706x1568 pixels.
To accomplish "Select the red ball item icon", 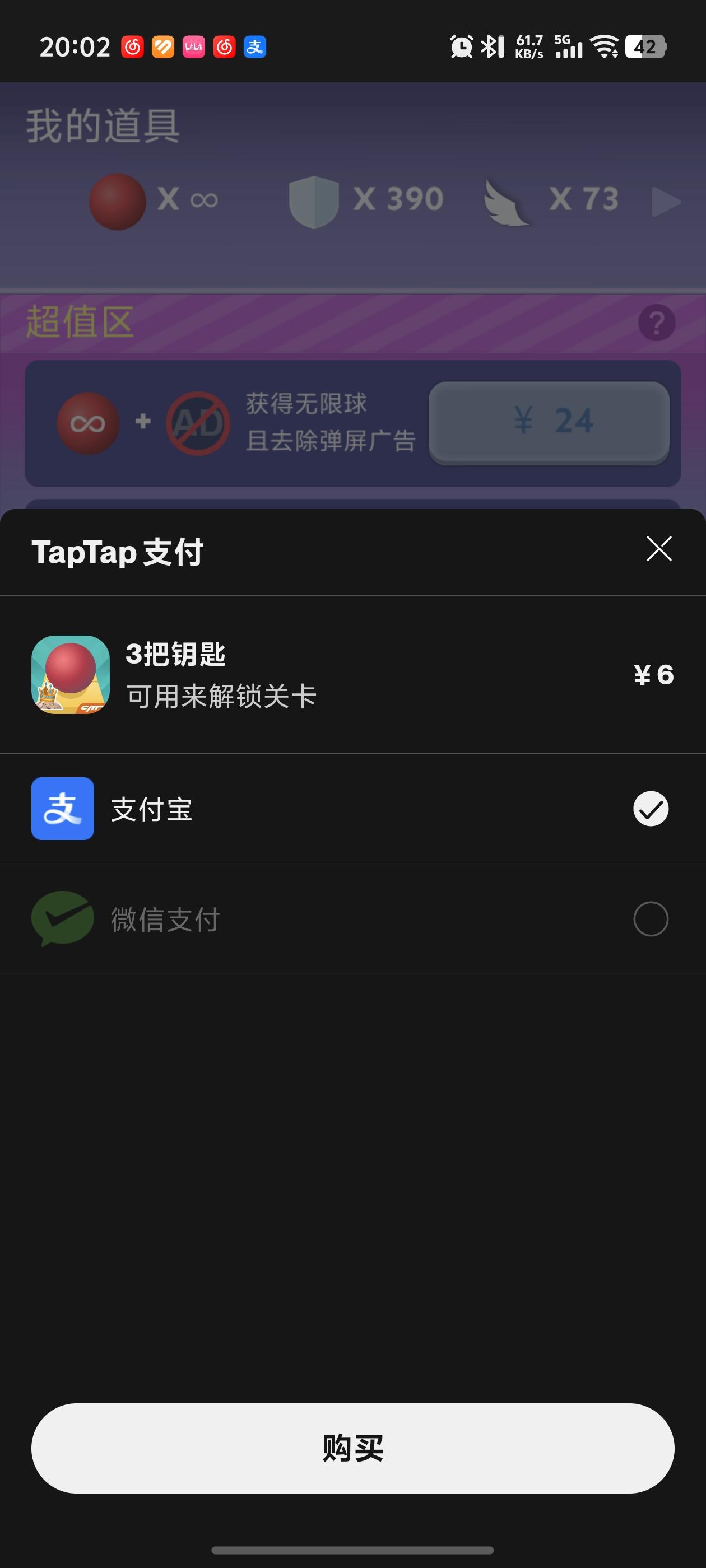I will pos(117,201).
